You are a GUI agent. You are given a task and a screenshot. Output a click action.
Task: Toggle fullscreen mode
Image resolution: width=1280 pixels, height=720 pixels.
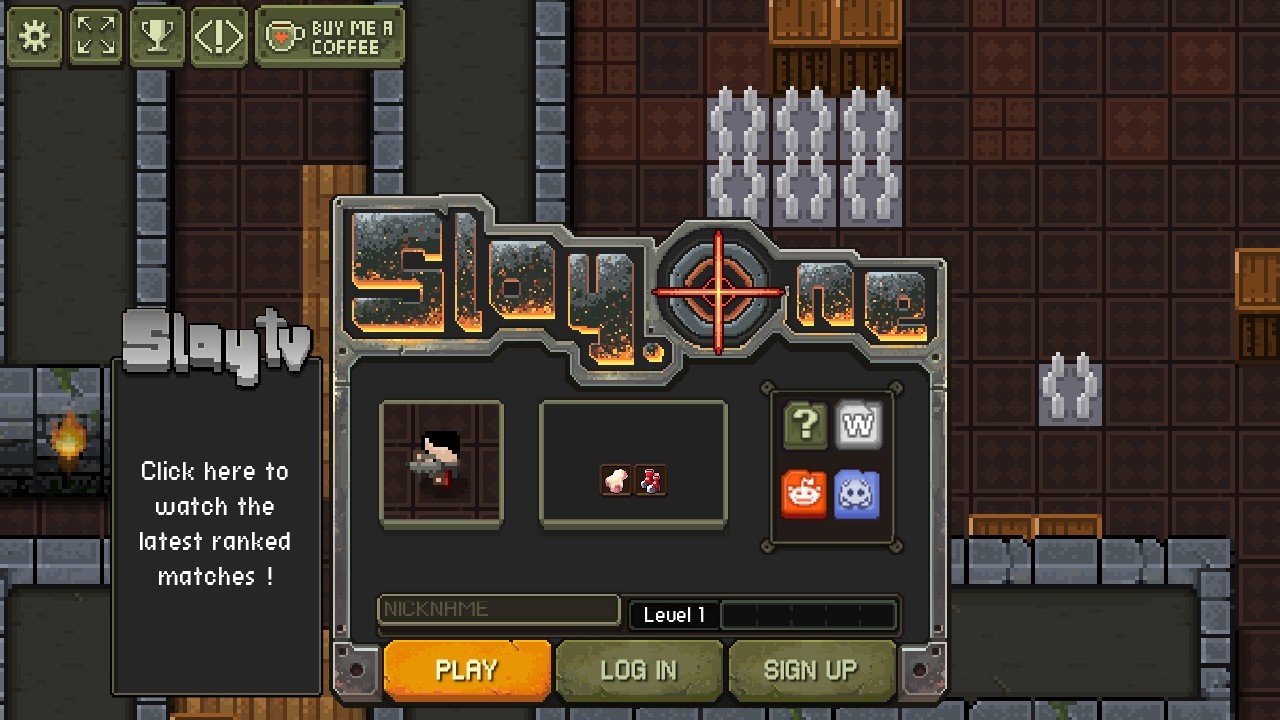click(96, 36)
